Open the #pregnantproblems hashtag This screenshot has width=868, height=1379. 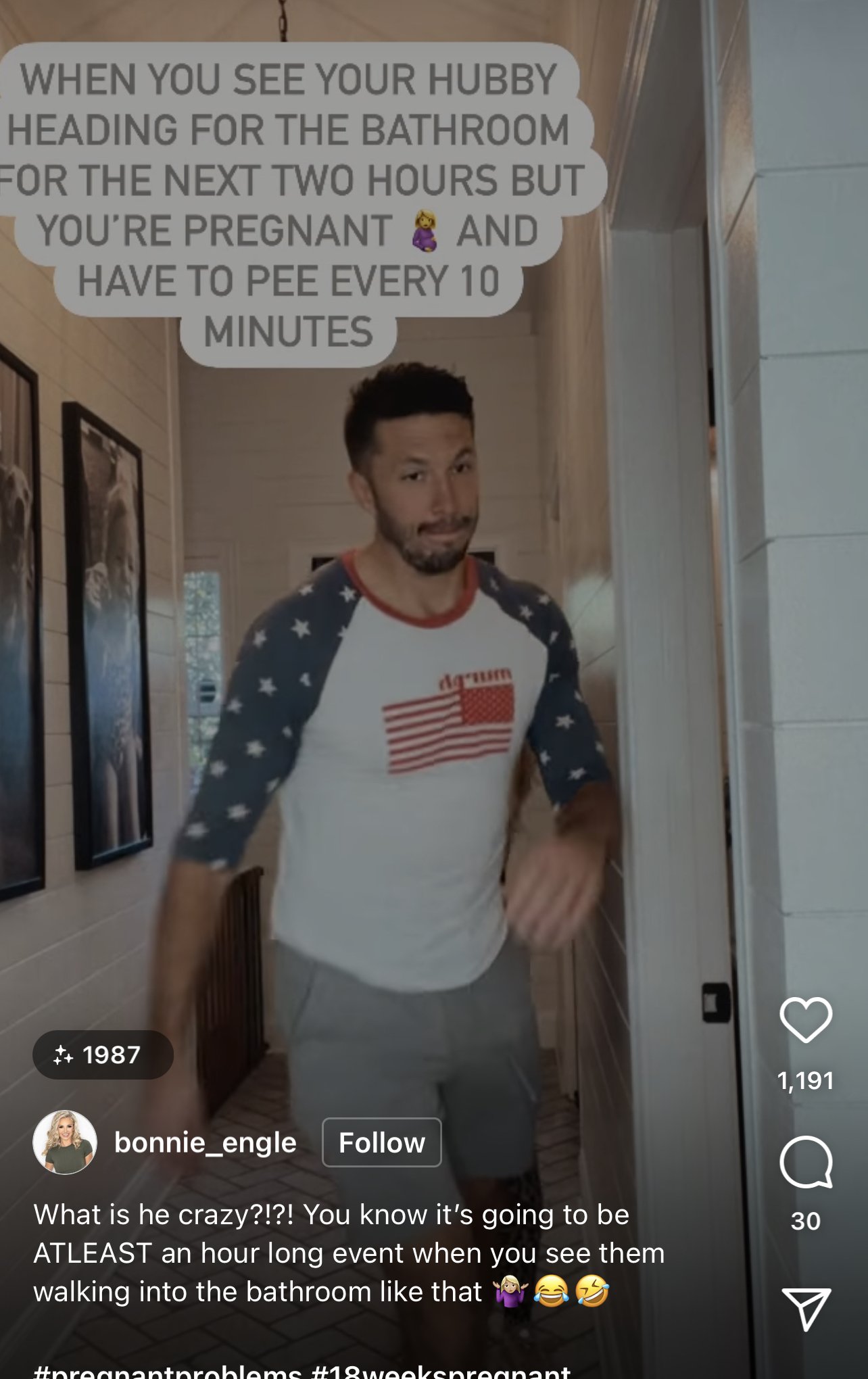pyautogui.click(x=167, y=1372)
